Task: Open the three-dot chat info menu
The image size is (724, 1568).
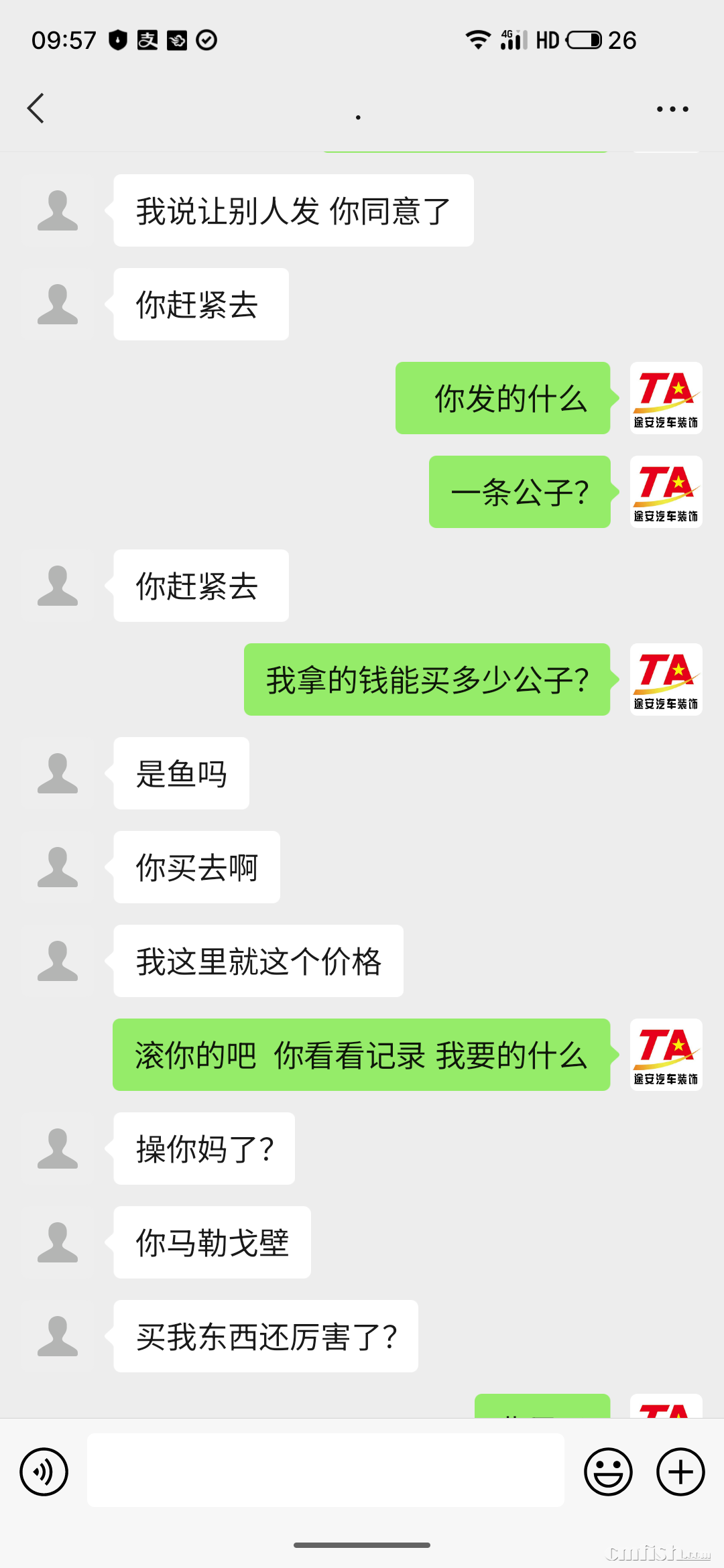Action: click(672, 109)
